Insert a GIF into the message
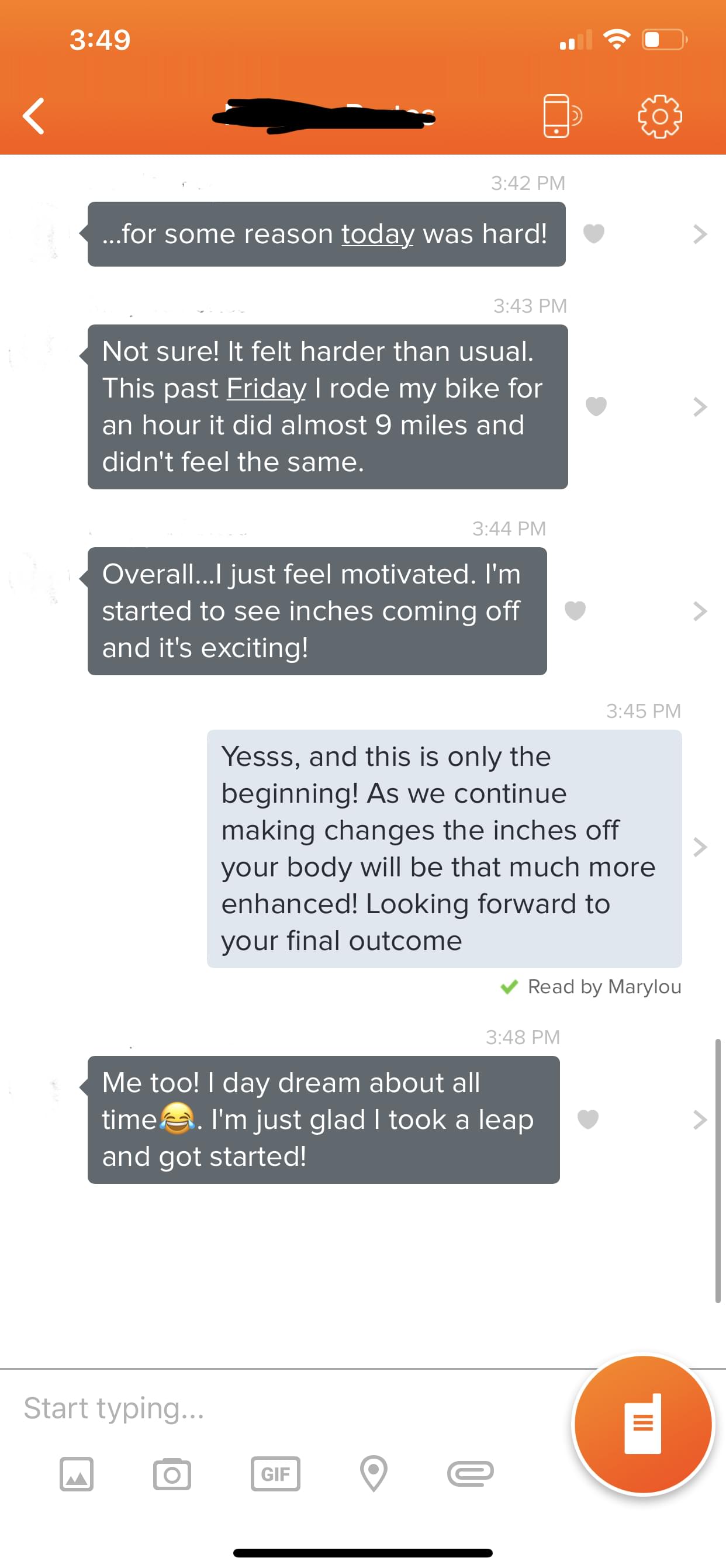 (x=276, y=1474)
